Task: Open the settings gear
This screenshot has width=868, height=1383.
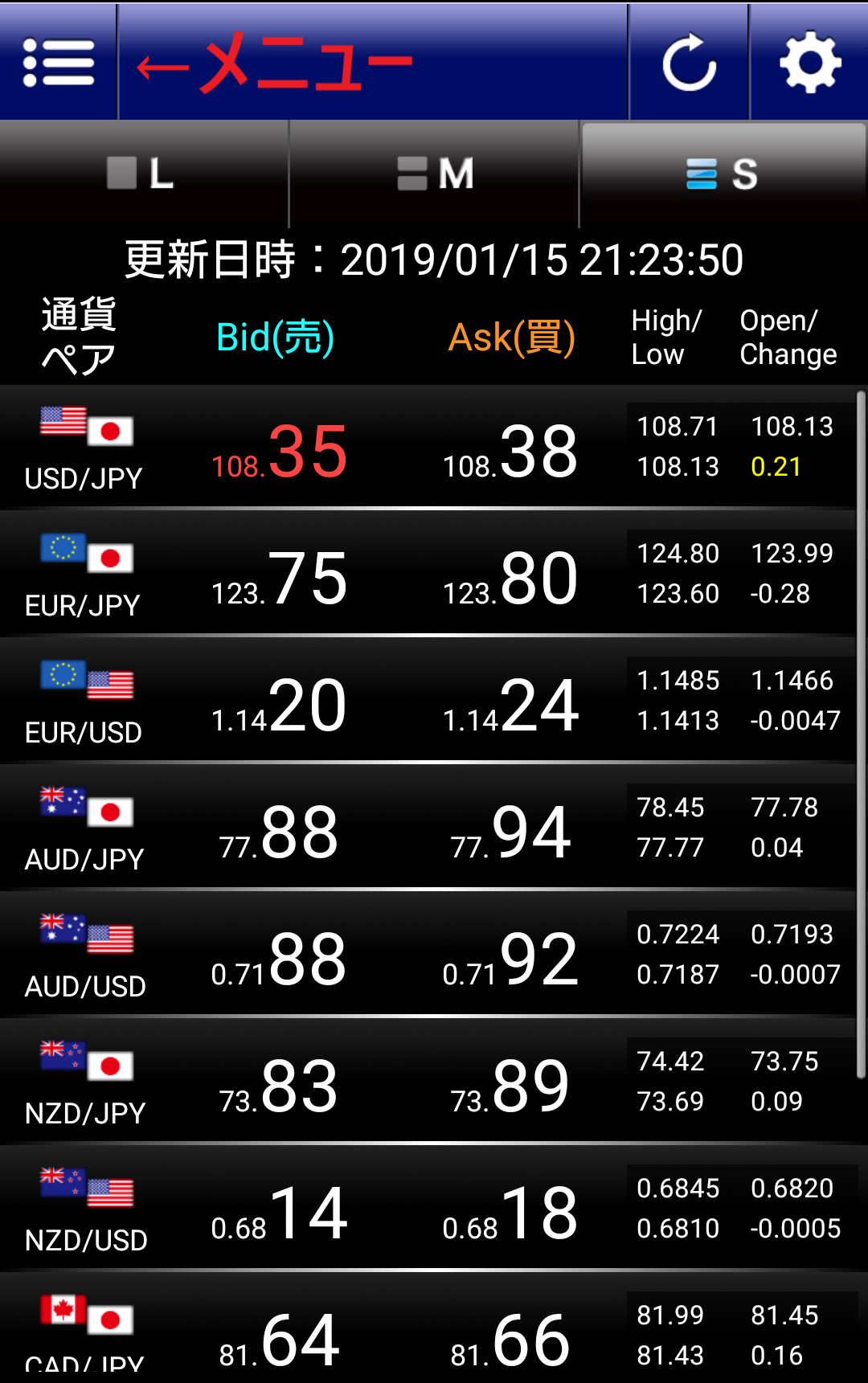Action: pyautogui.click(x=809, y=62)
